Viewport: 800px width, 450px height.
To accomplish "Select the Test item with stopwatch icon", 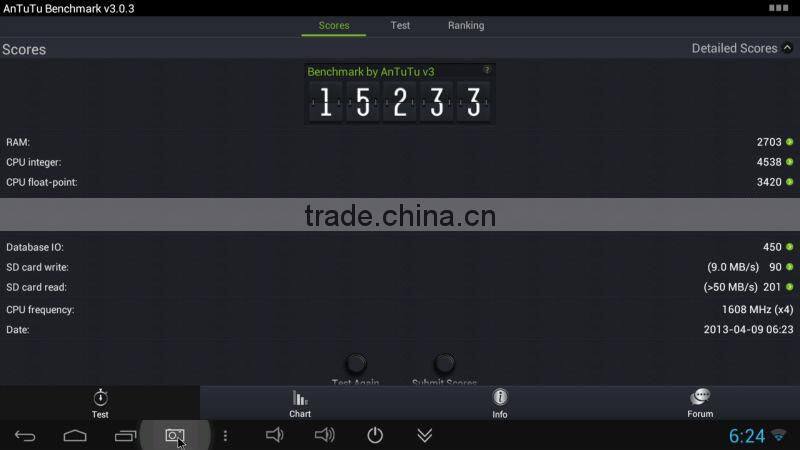I will click(x=100, y=403).
